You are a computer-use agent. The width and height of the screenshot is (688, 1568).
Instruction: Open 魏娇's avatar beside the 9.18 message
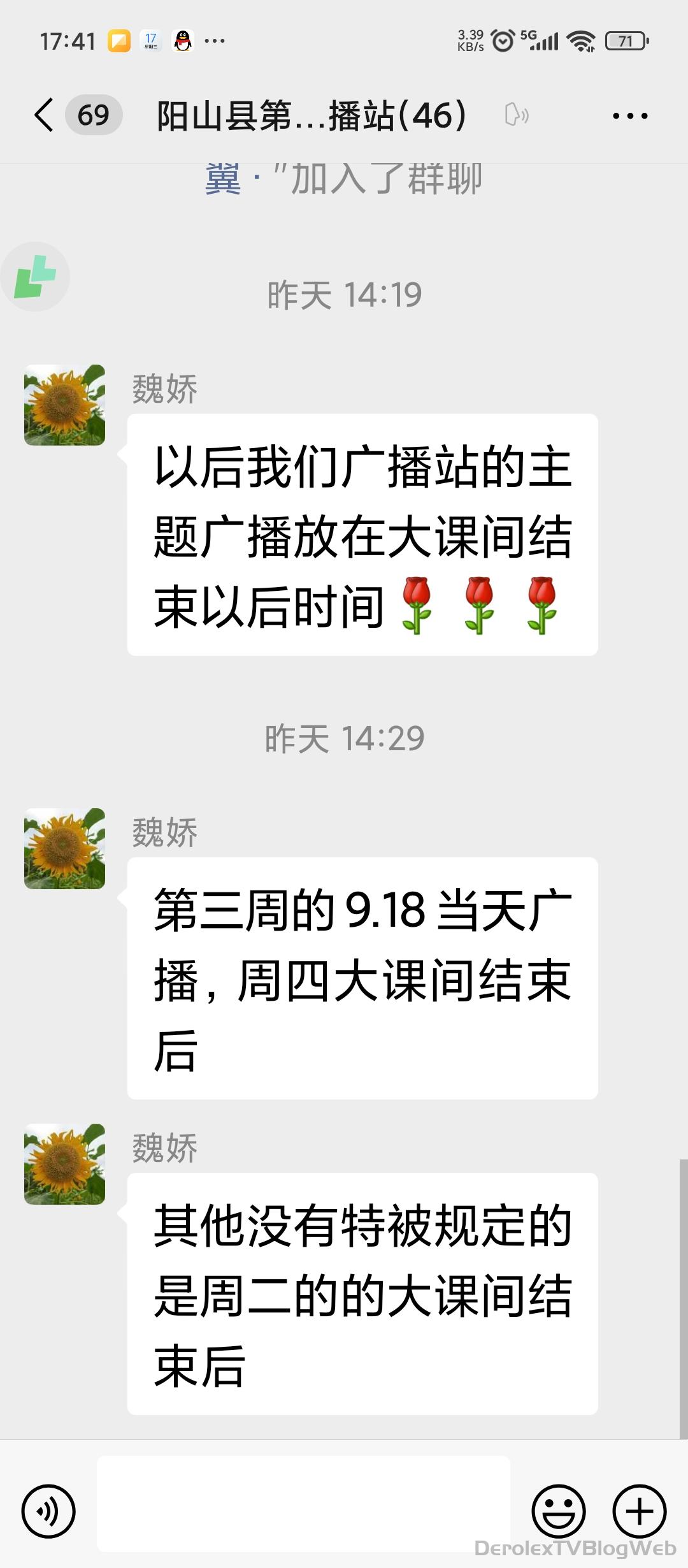[x=64, y=848]
